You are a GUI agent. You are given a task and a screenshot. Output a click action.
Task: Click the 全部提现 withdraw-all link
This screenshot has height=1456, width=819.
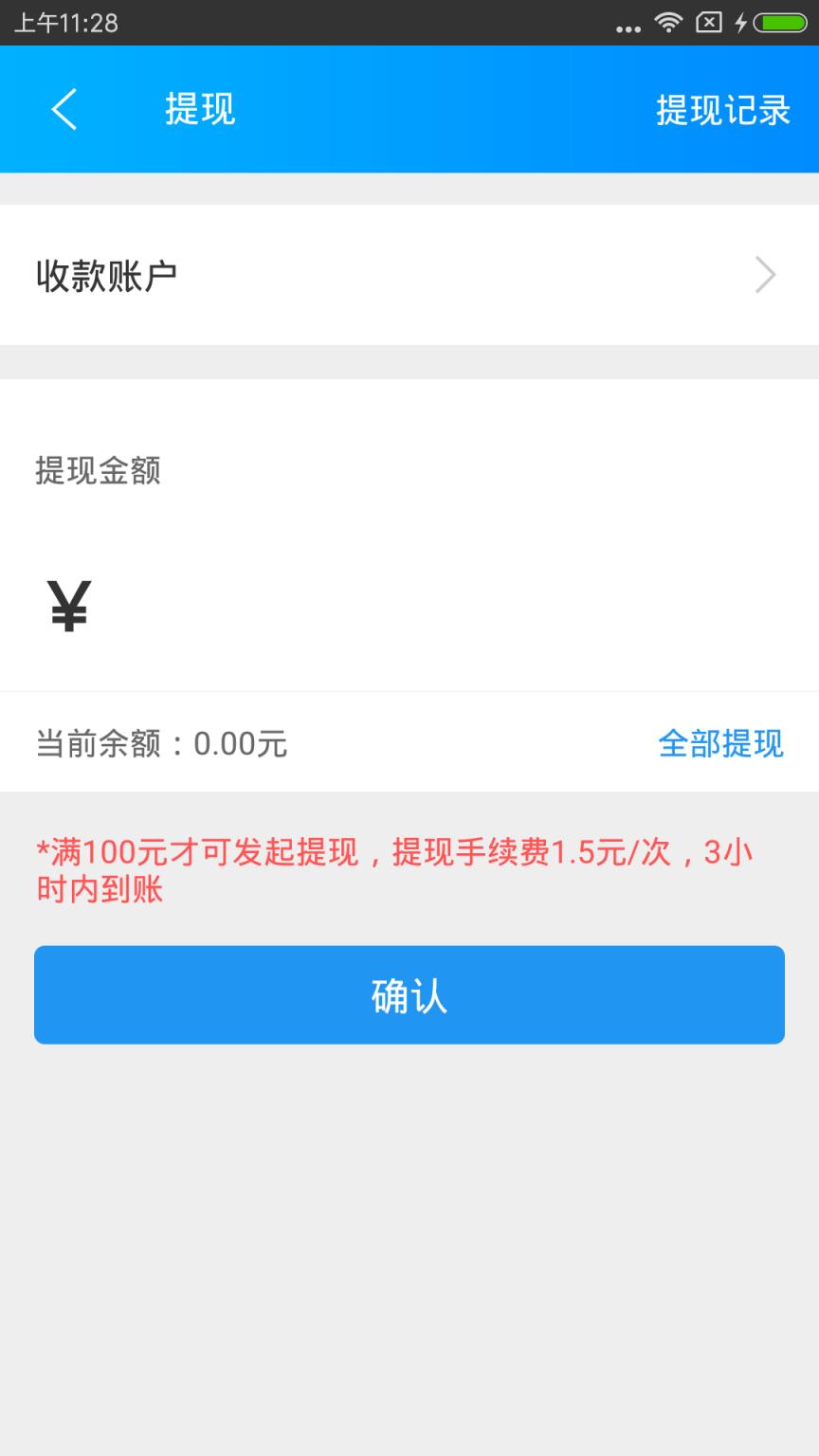tap(722, 745)
